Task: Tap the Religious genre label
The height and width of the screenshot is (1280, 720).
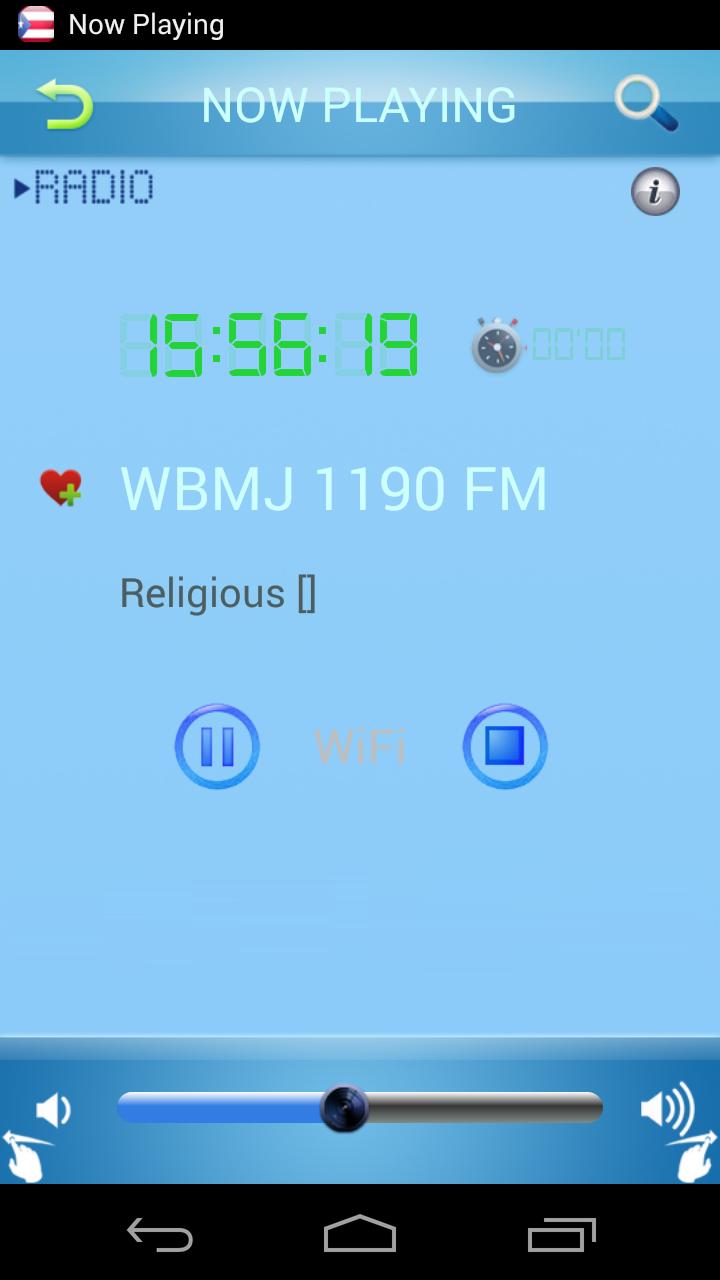Action: [x=217, y=592]
